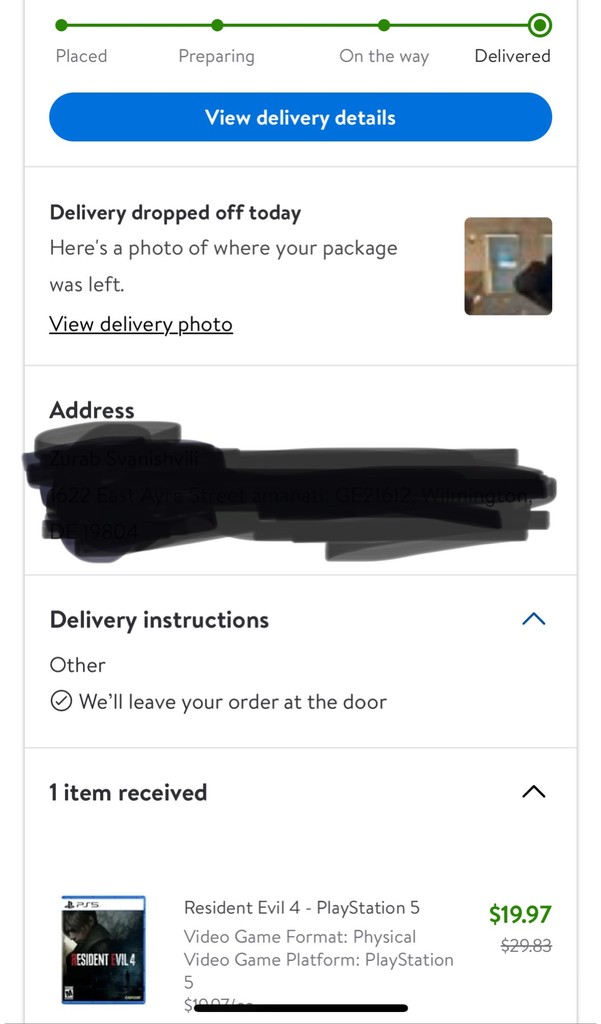Tap the View delivery details button

pos(300,118)
